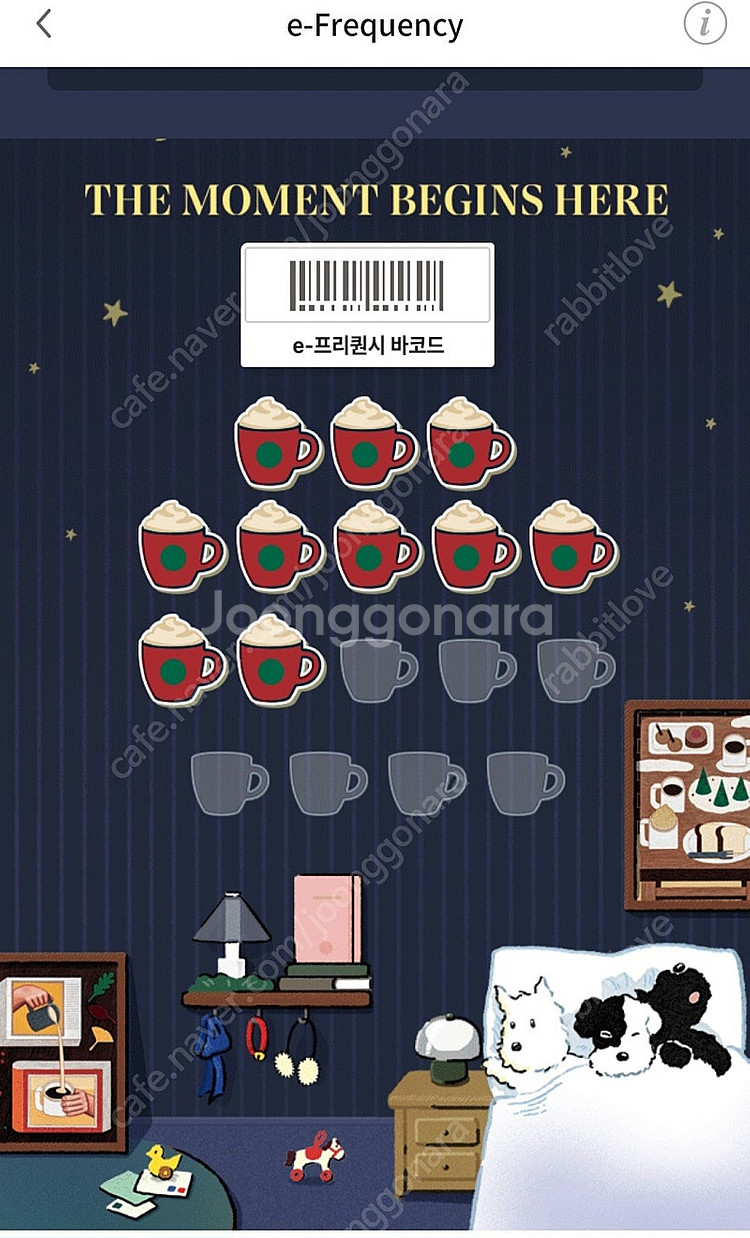Open the e-Frequency info icon
750x1238 pixels.
click(x=704, y=26)
